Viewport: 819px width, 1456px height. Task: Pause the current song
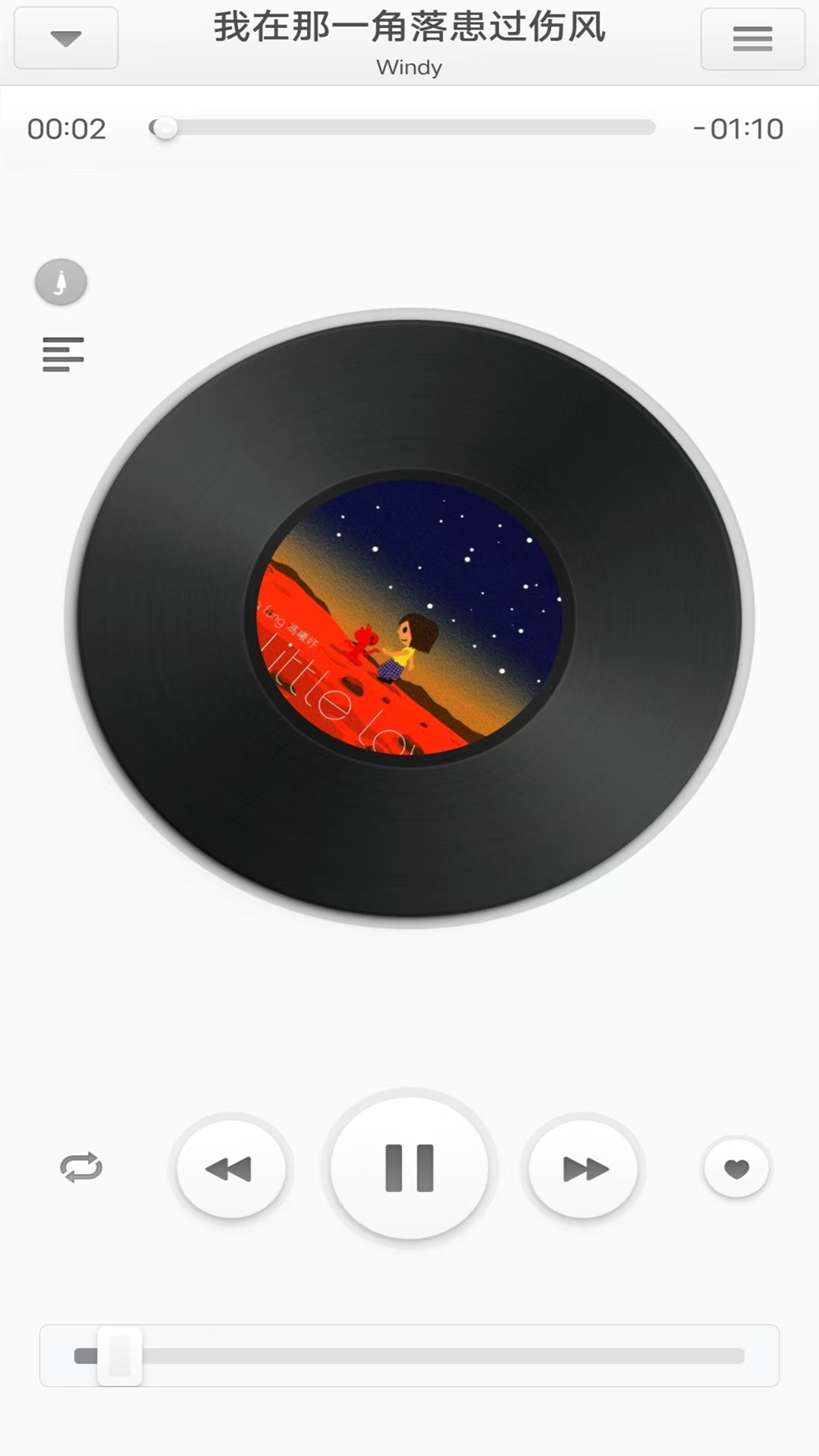409,1168
